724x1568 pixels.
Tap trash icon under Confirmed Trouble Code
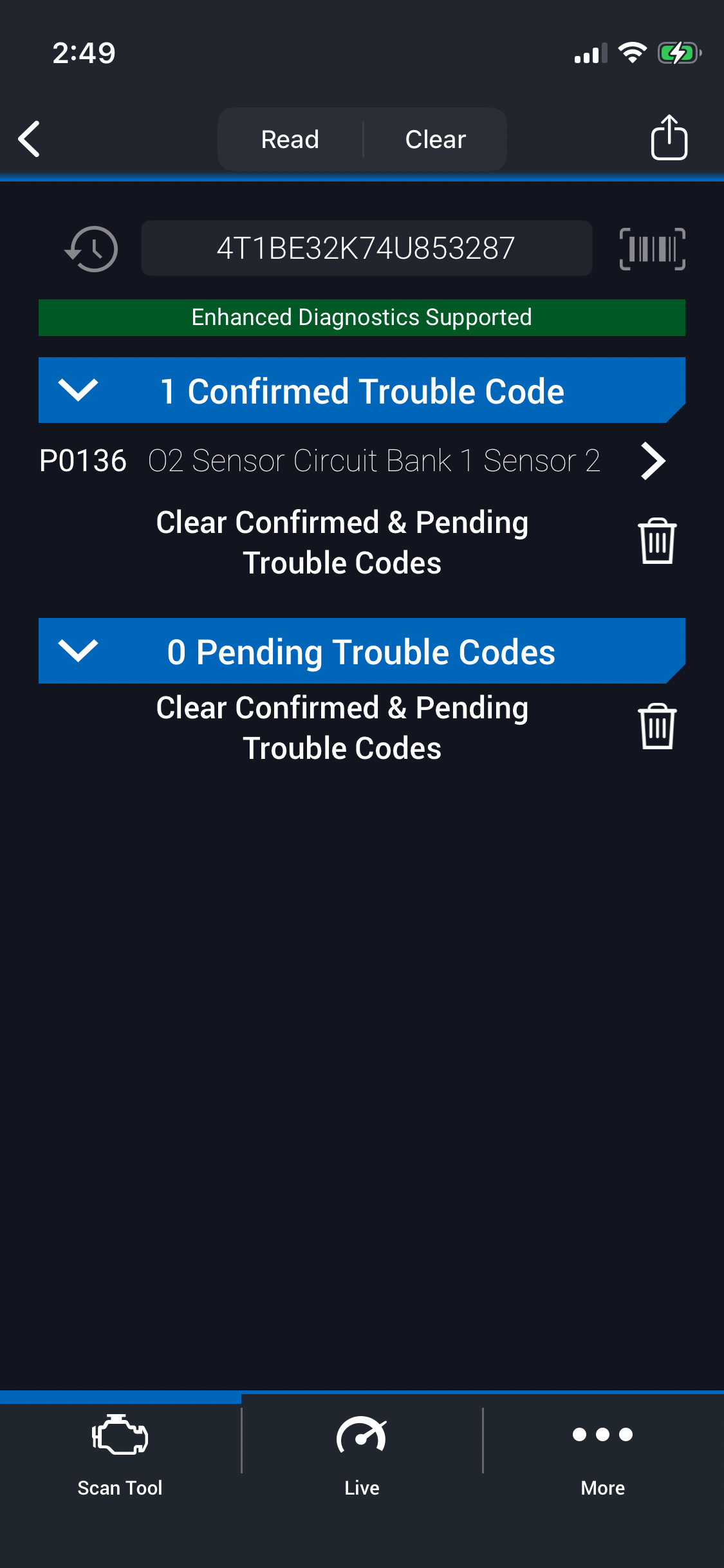[657, 541]
